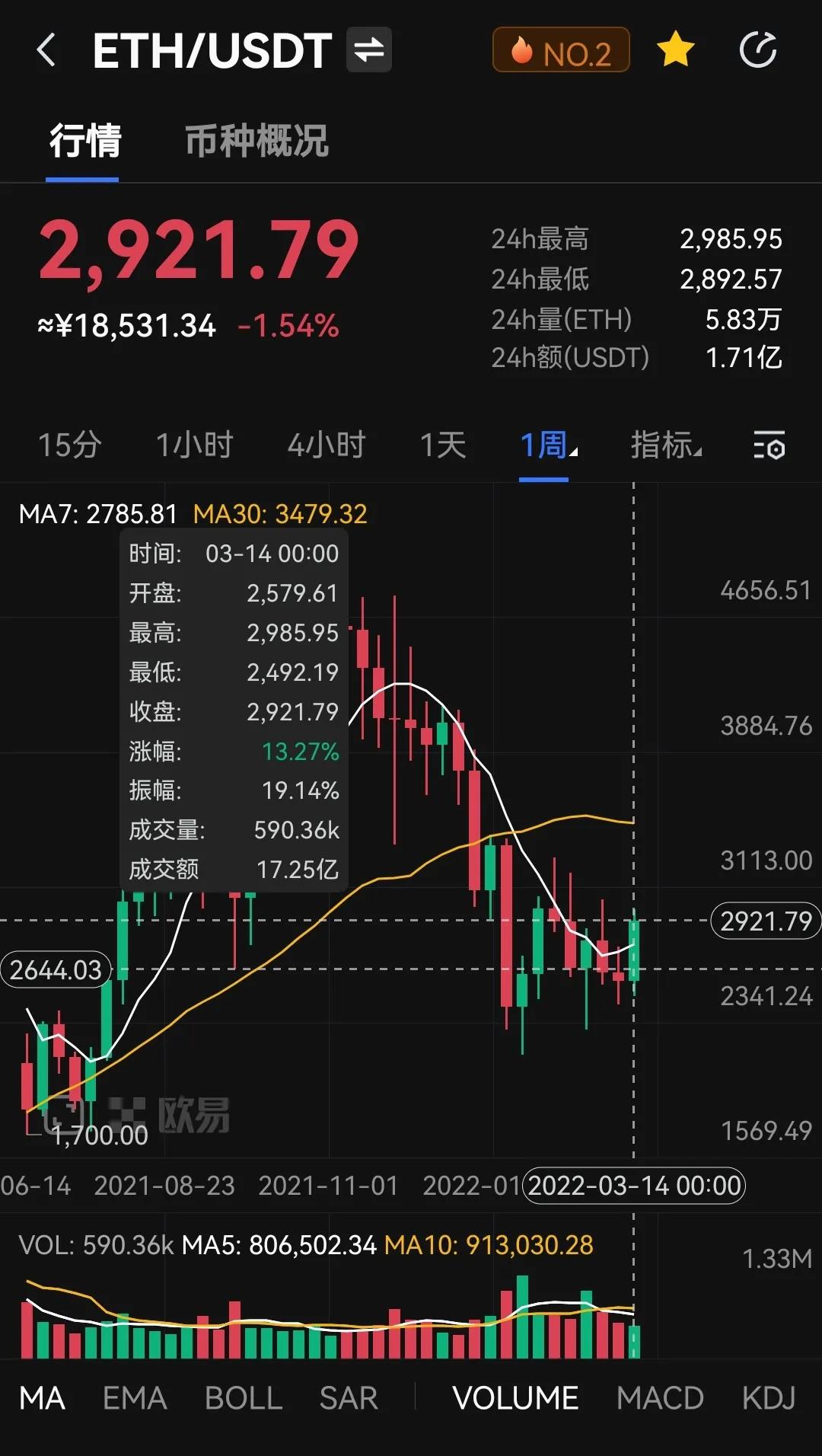The image size is (822, 1456).
Task: Open the MACD indicator
Action: 659,1398
